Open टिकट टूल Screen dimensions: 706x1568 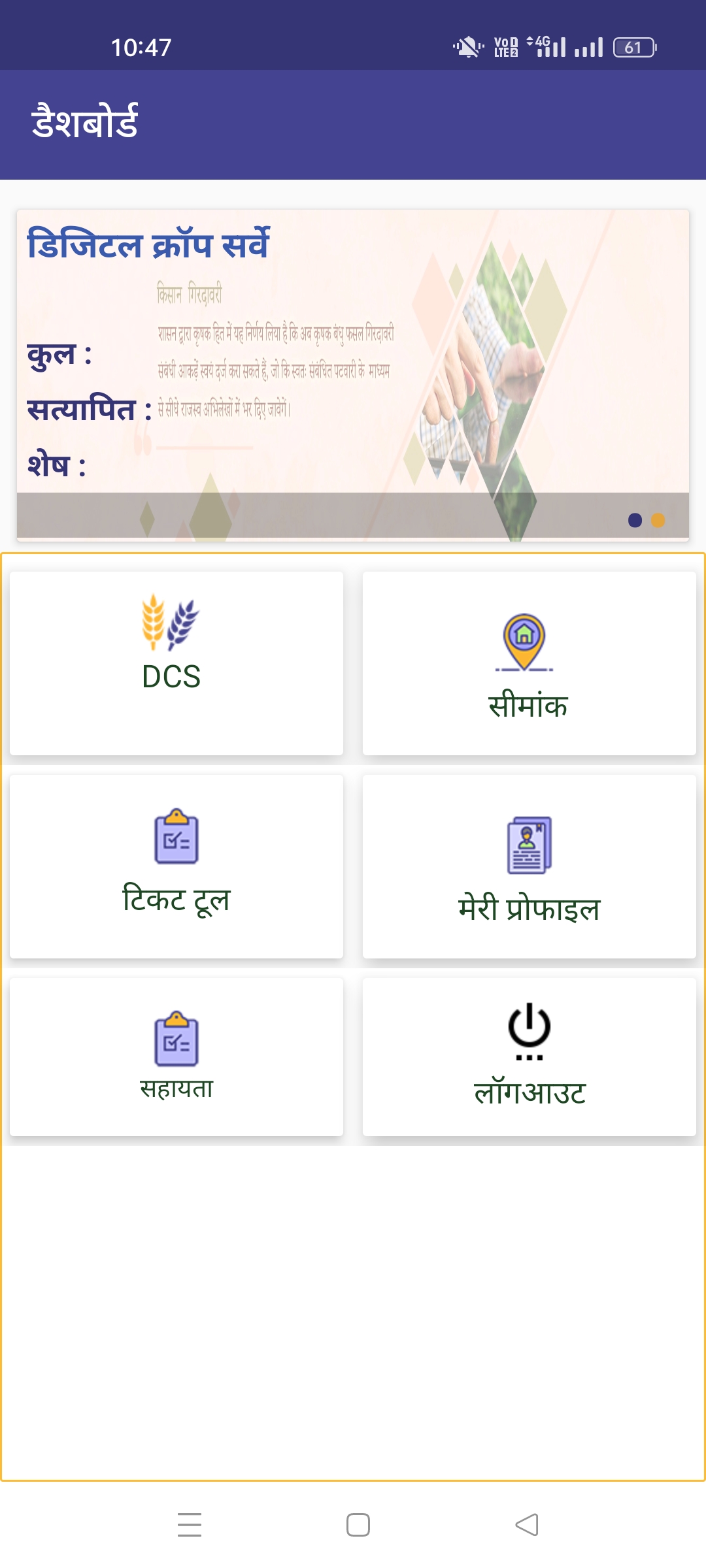pyautogui.click(x=176, y=866)
